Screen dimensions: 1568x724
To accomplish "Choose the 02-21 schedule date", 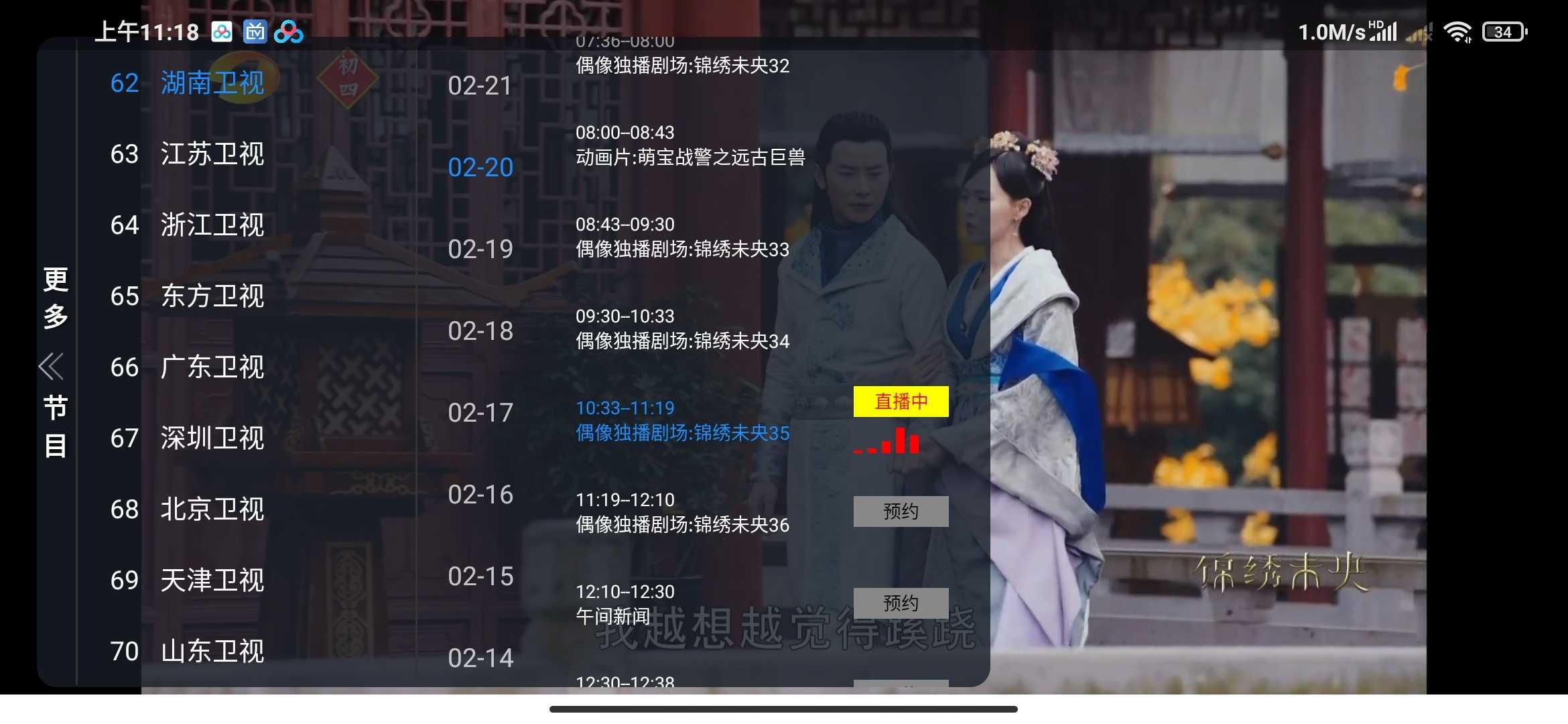I will coord(480,86).
